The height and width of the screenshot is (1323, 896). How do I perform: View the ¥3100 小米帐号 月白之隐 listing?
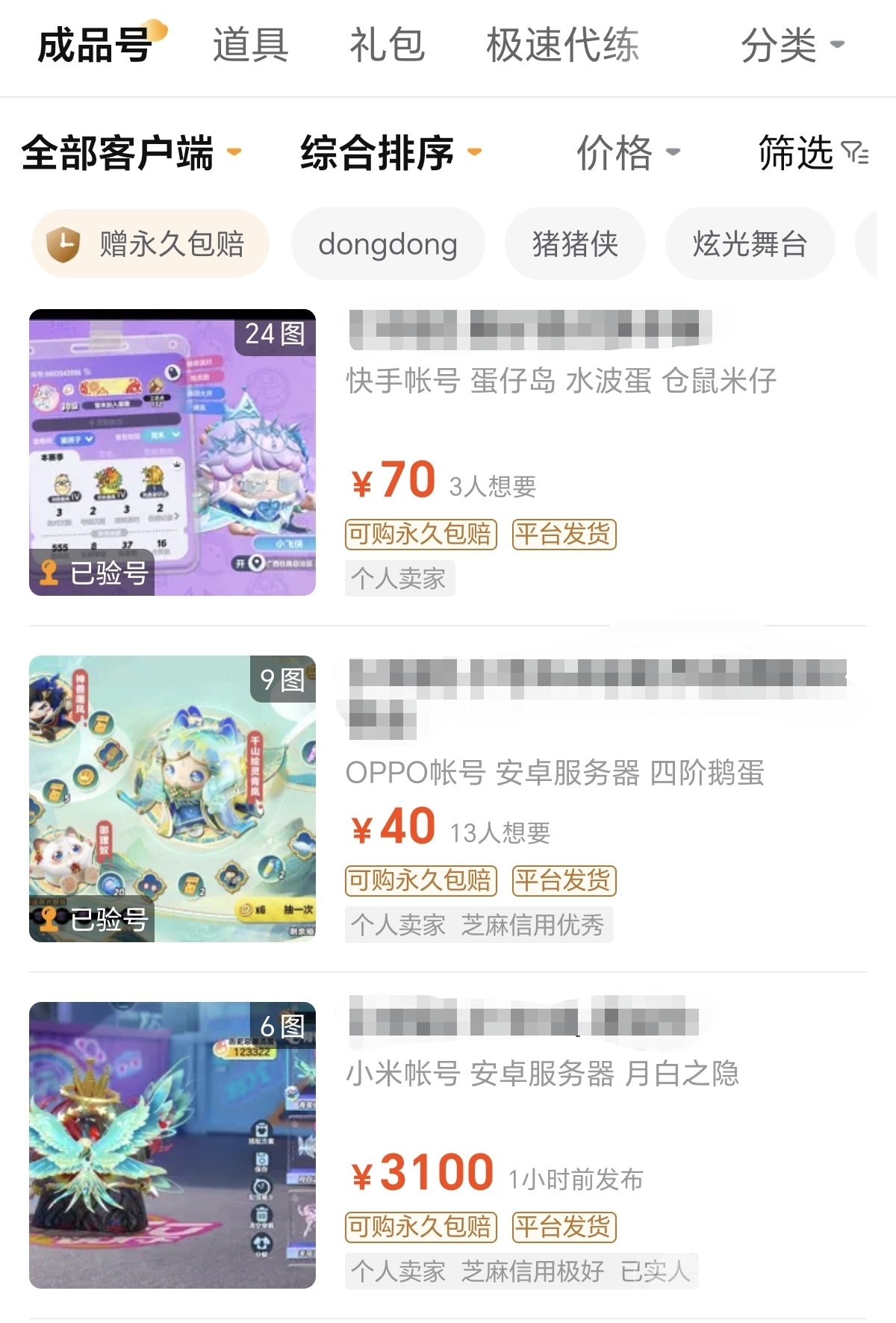(541, 1074)
